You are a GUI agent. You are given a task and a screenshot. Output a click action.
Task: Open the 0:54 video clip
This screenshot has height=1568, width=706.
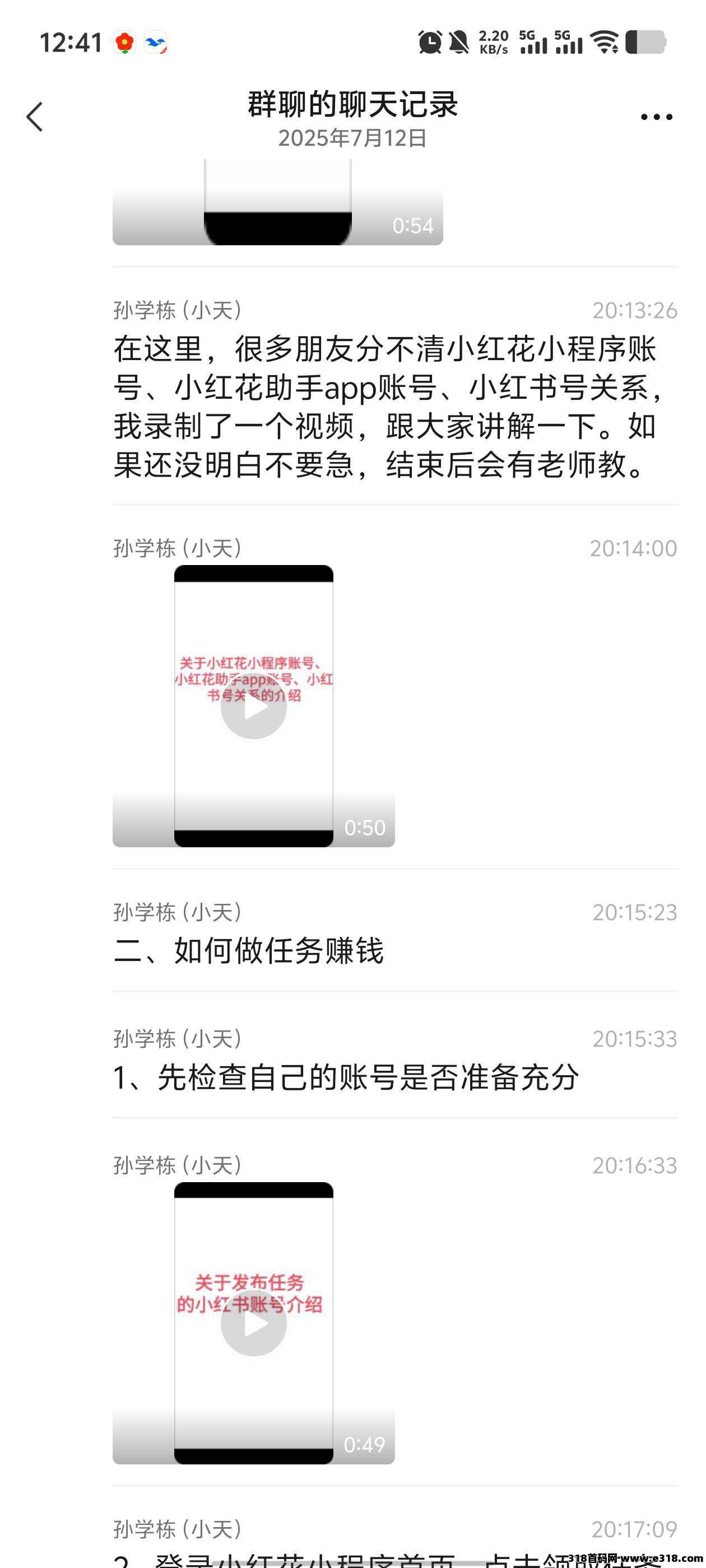pos(278,207)
